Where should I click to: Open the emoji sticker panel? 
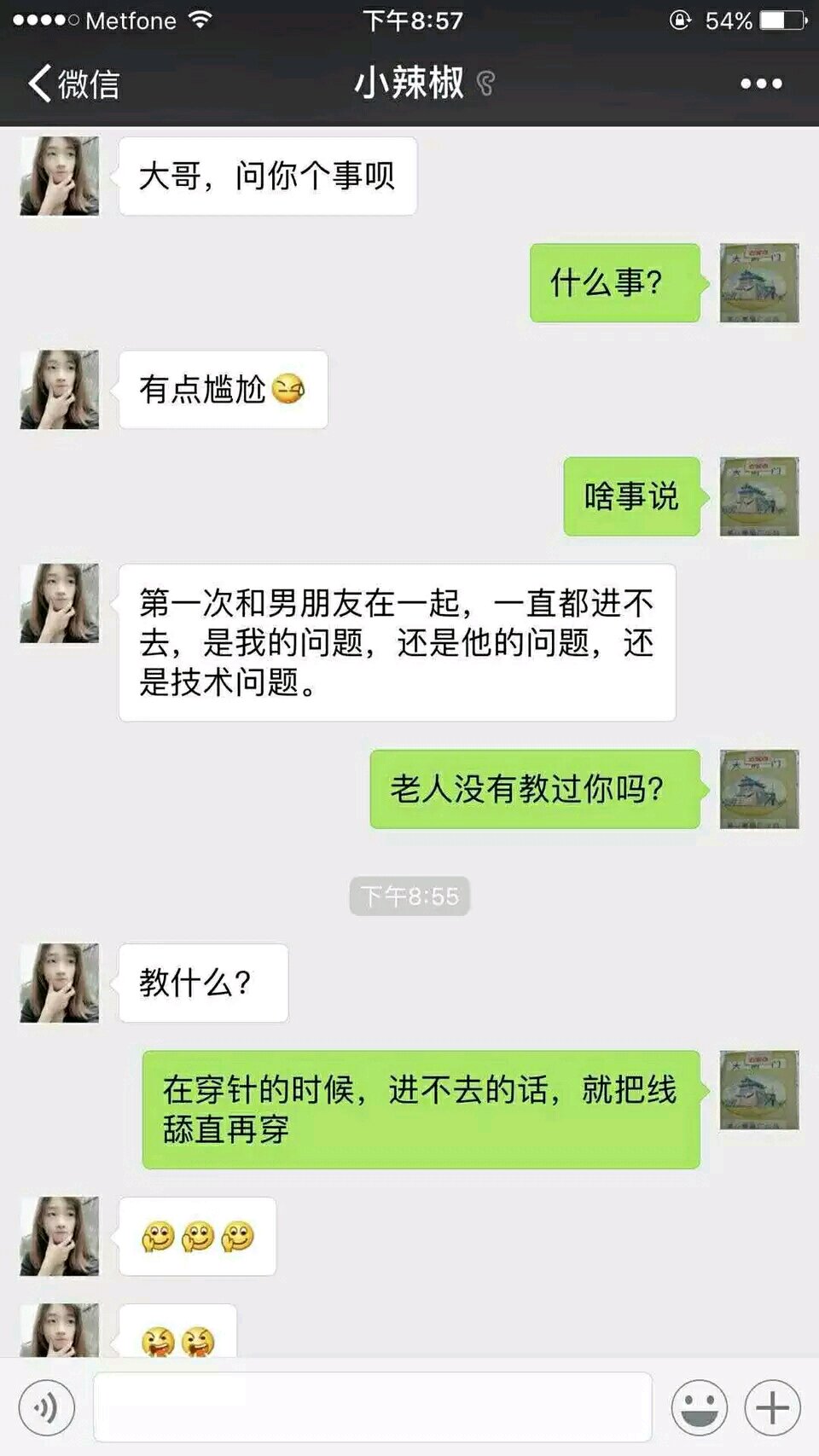(x=699, y=1407)
